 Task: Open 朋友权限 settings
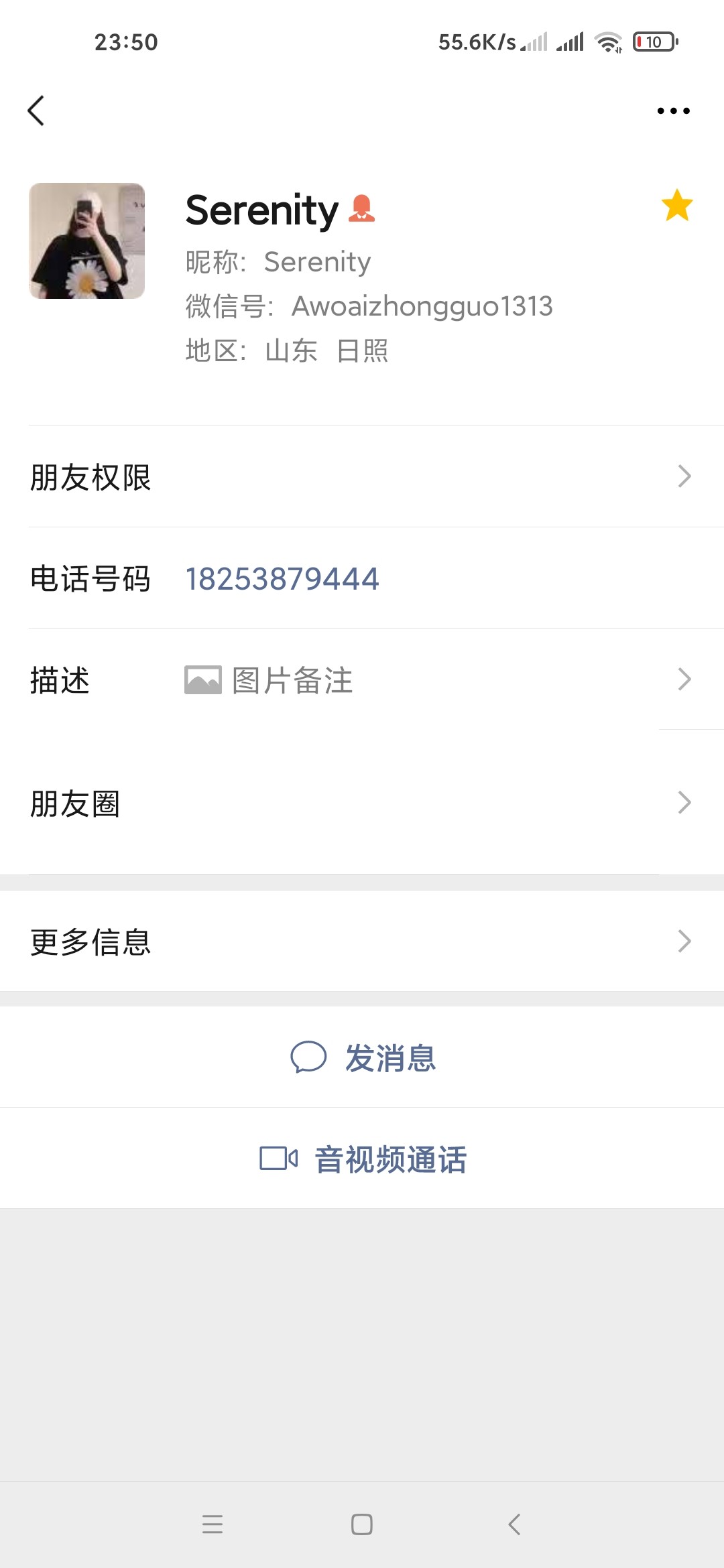362,477
